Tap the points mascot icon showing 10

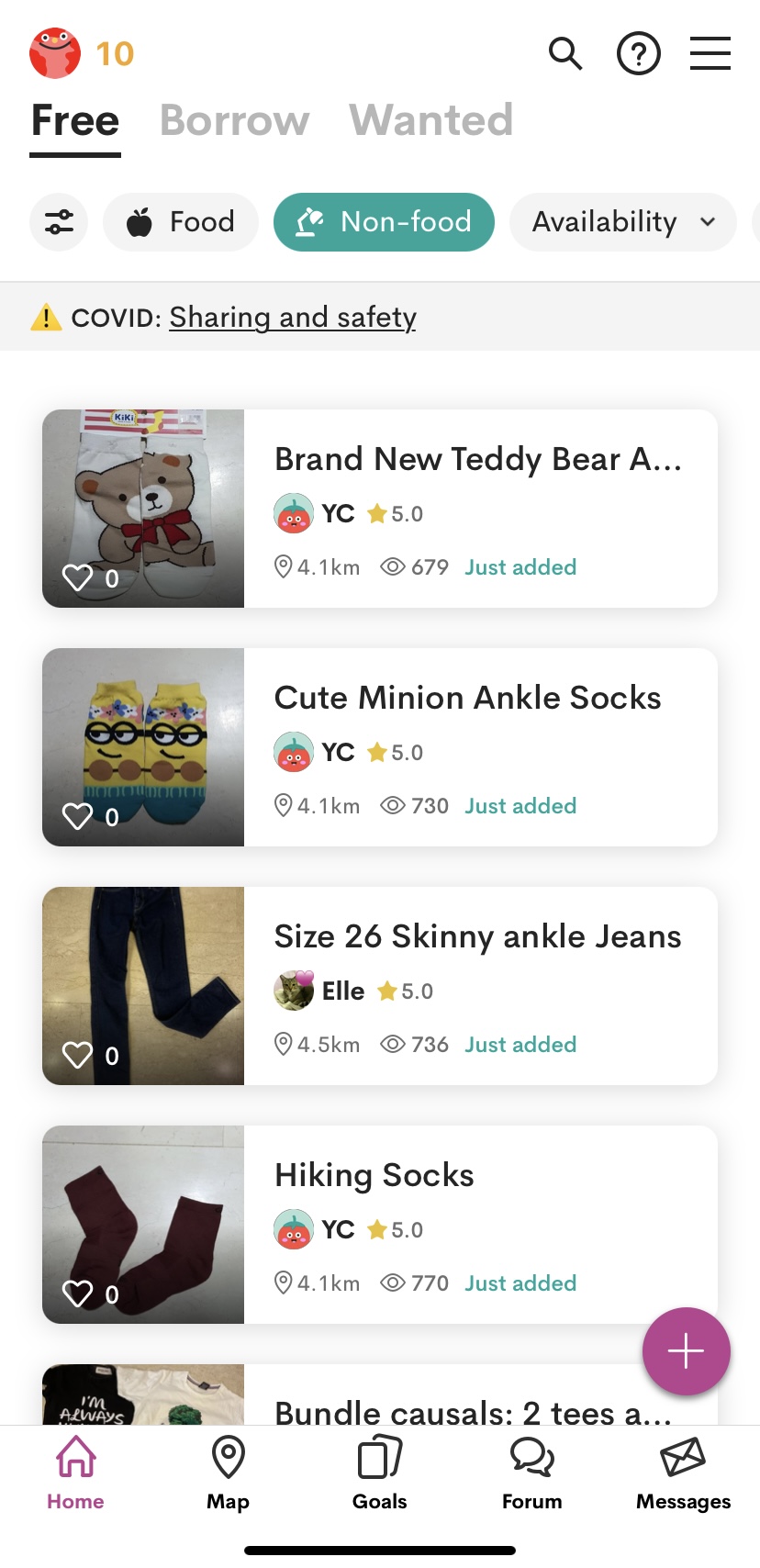[55, 53]
